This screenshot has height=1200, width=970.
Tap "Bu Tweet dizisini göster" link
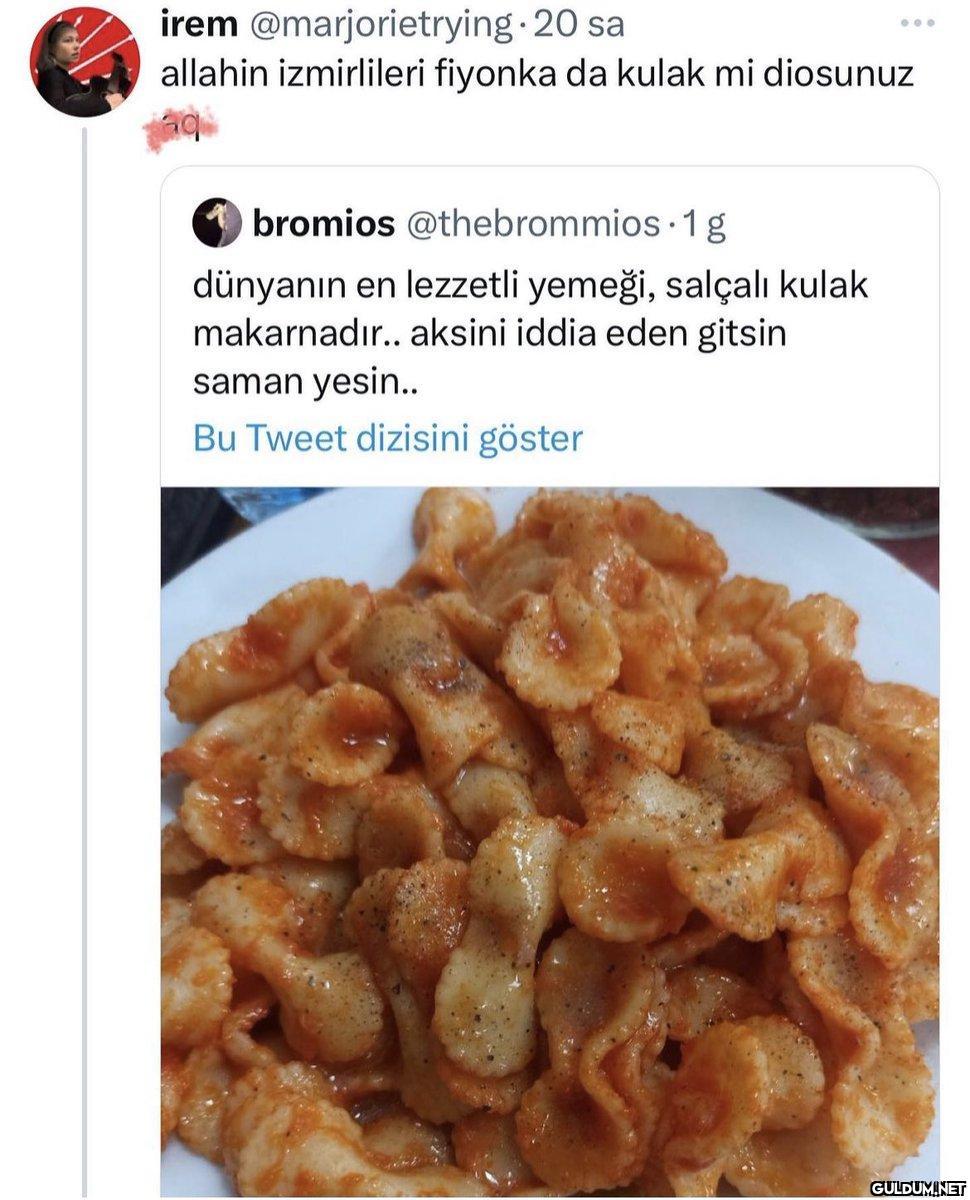tap(387, 438)
